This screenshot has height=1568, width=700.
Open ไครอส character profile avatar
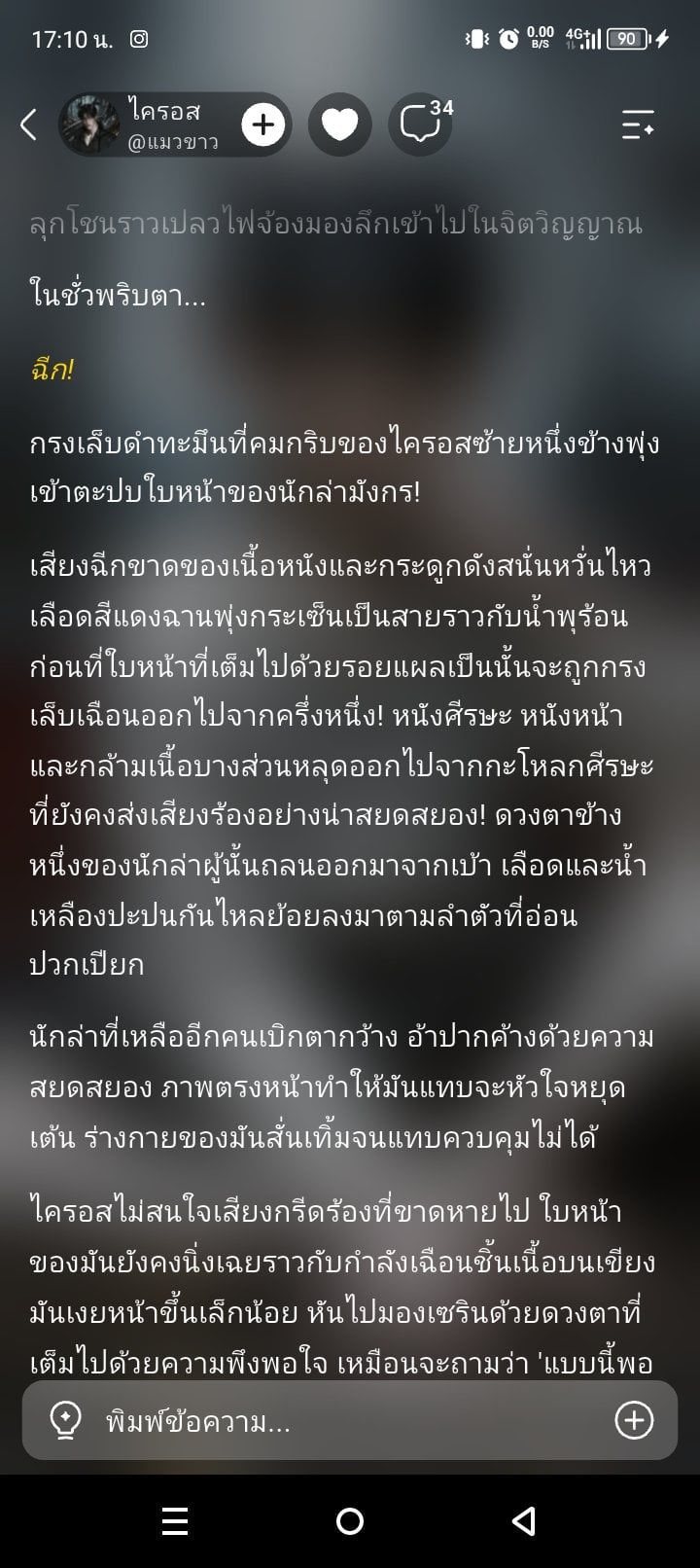pyautogui.click(x=91, y=125)
